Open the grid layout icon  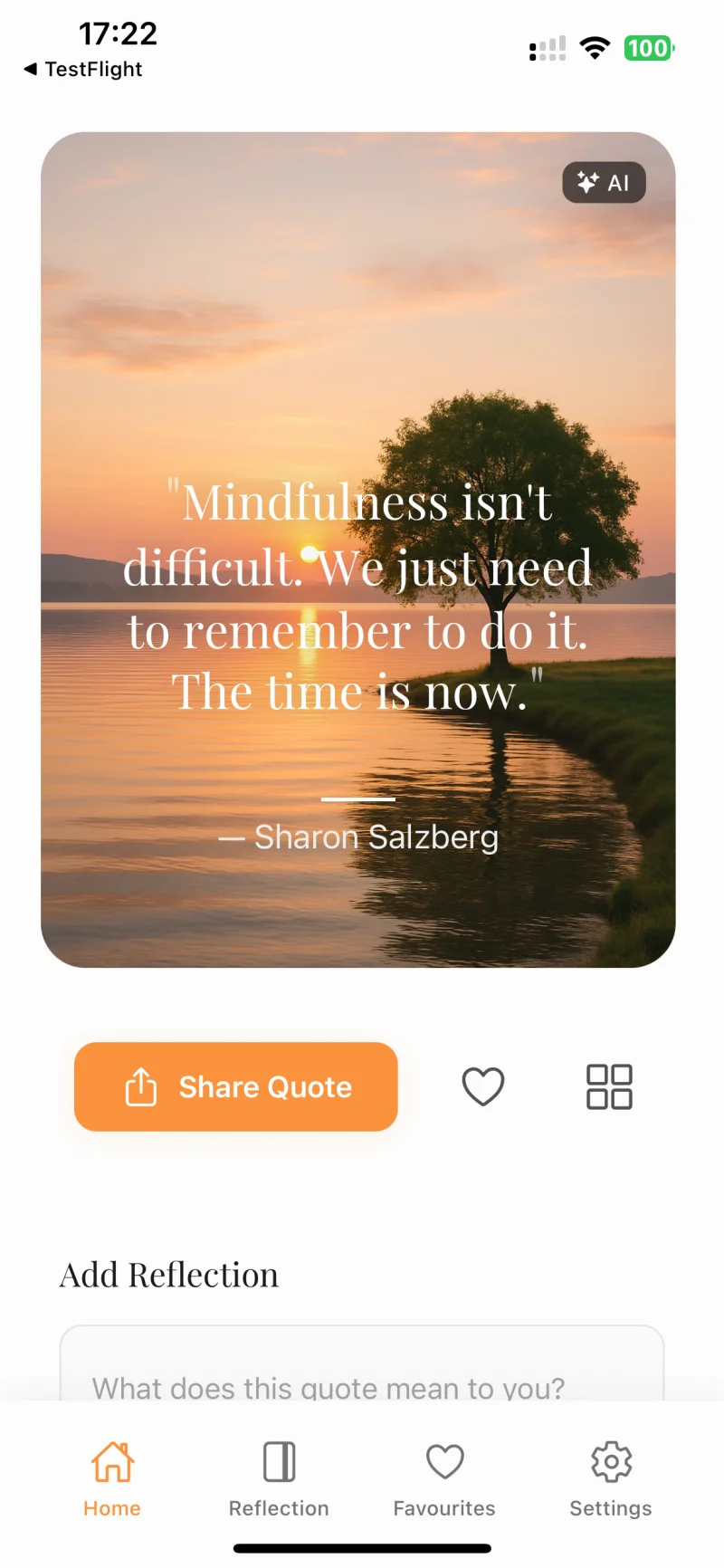(609, 1086)
